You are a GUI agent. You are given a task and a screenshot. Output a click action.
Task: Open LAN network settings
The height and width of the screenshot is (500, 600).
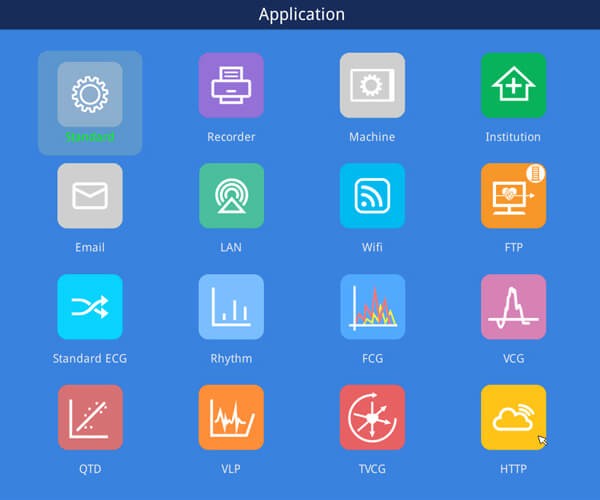pos(231,196)
